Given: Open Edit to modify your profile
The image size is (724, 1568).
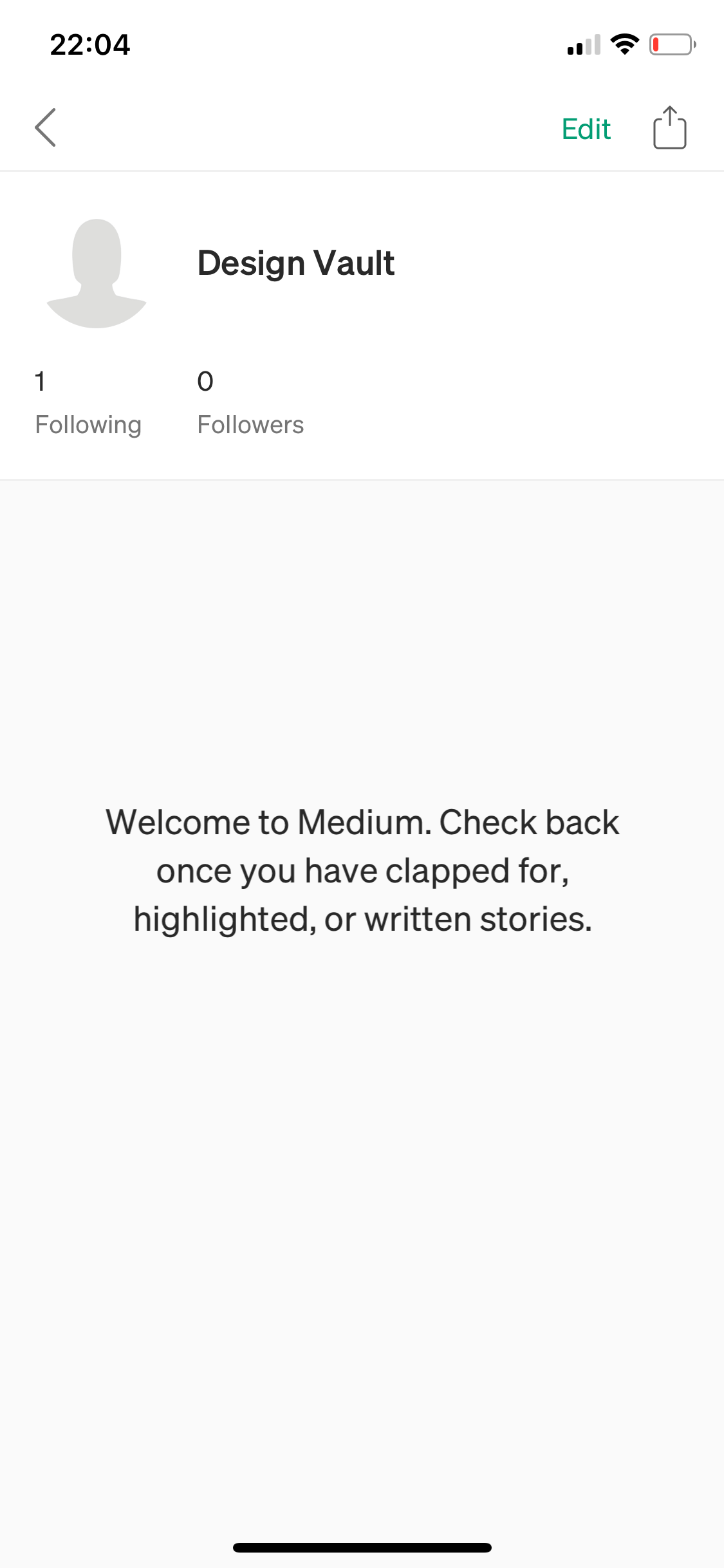Looking at the screenshot, I should tap(586, 128).
